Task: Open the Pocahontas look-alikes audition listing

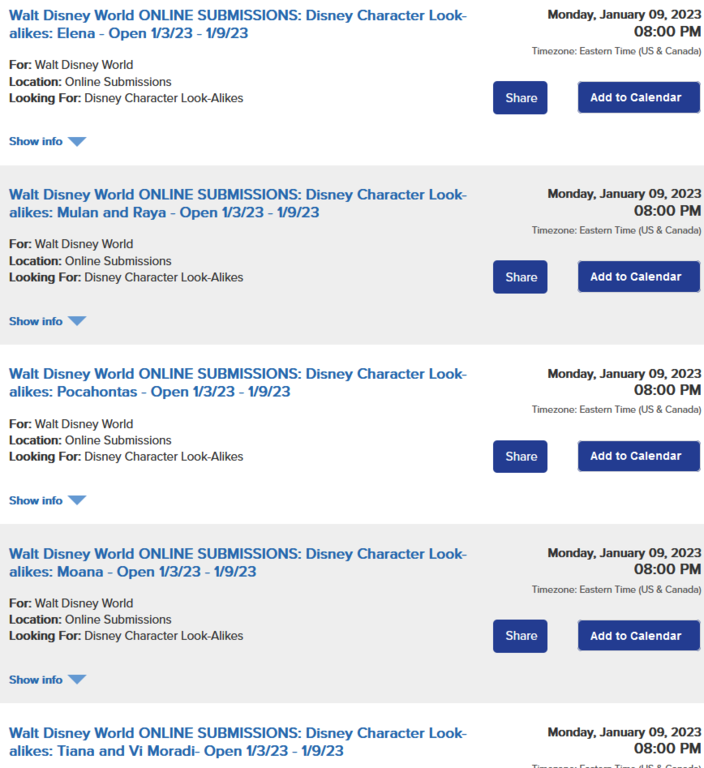Action: pos(237,382)
